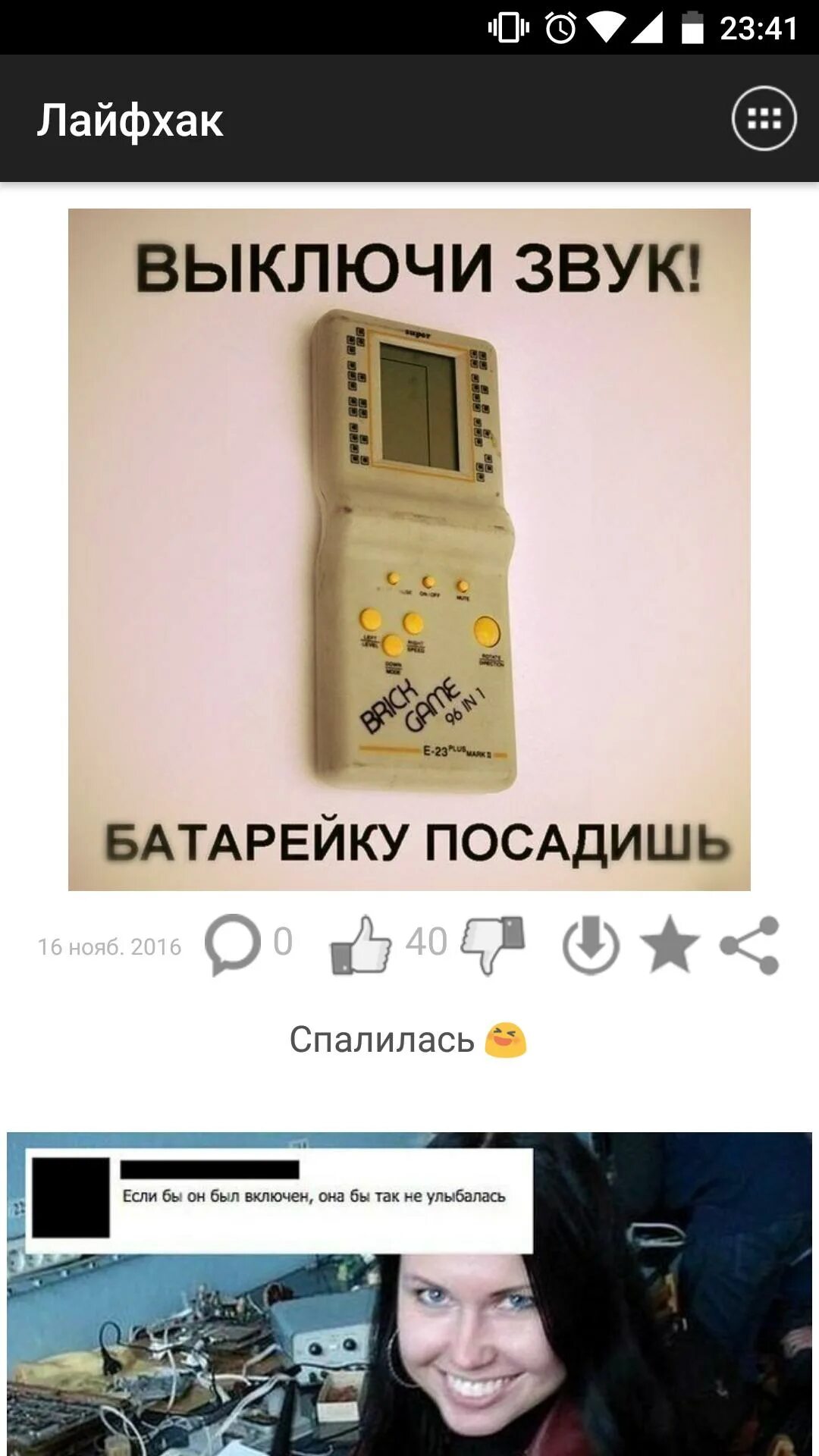
Task: Open comments on the Brick Game post
Action: 233,944
